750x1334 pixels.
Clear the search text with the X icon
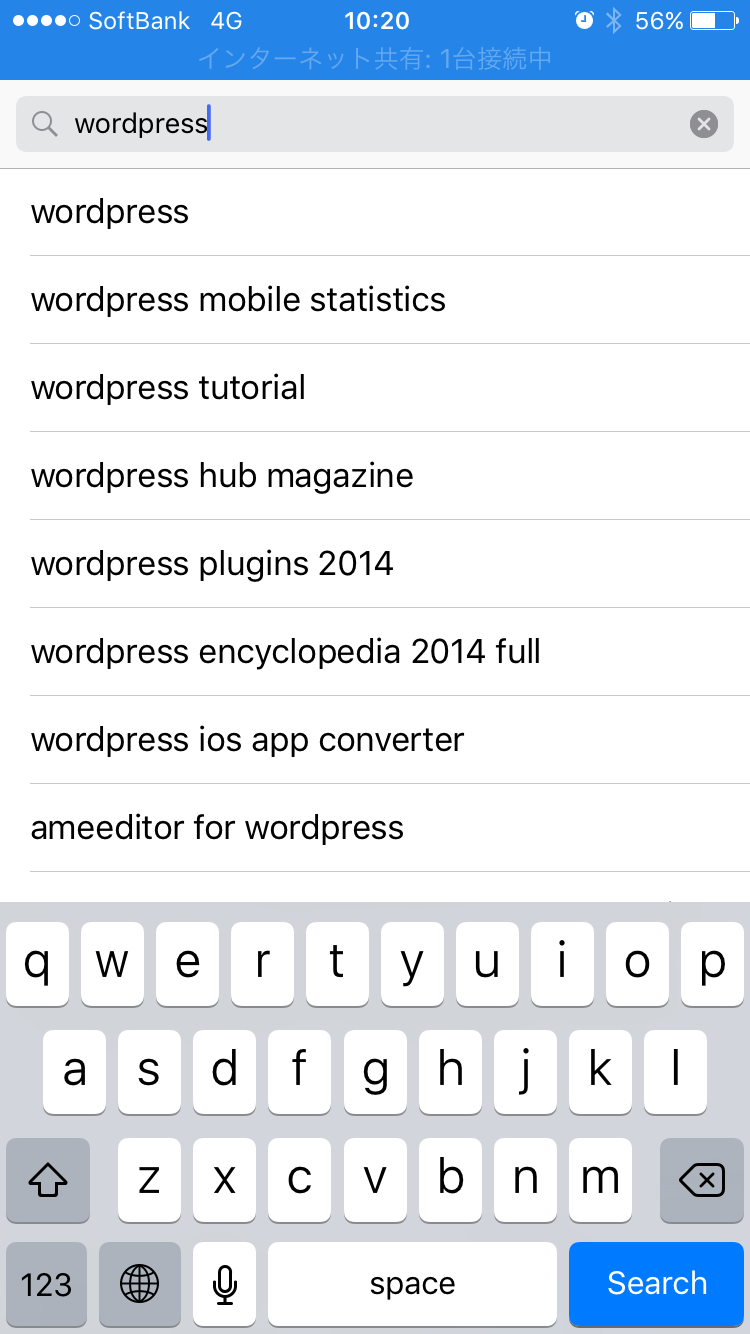coord(704,124)
